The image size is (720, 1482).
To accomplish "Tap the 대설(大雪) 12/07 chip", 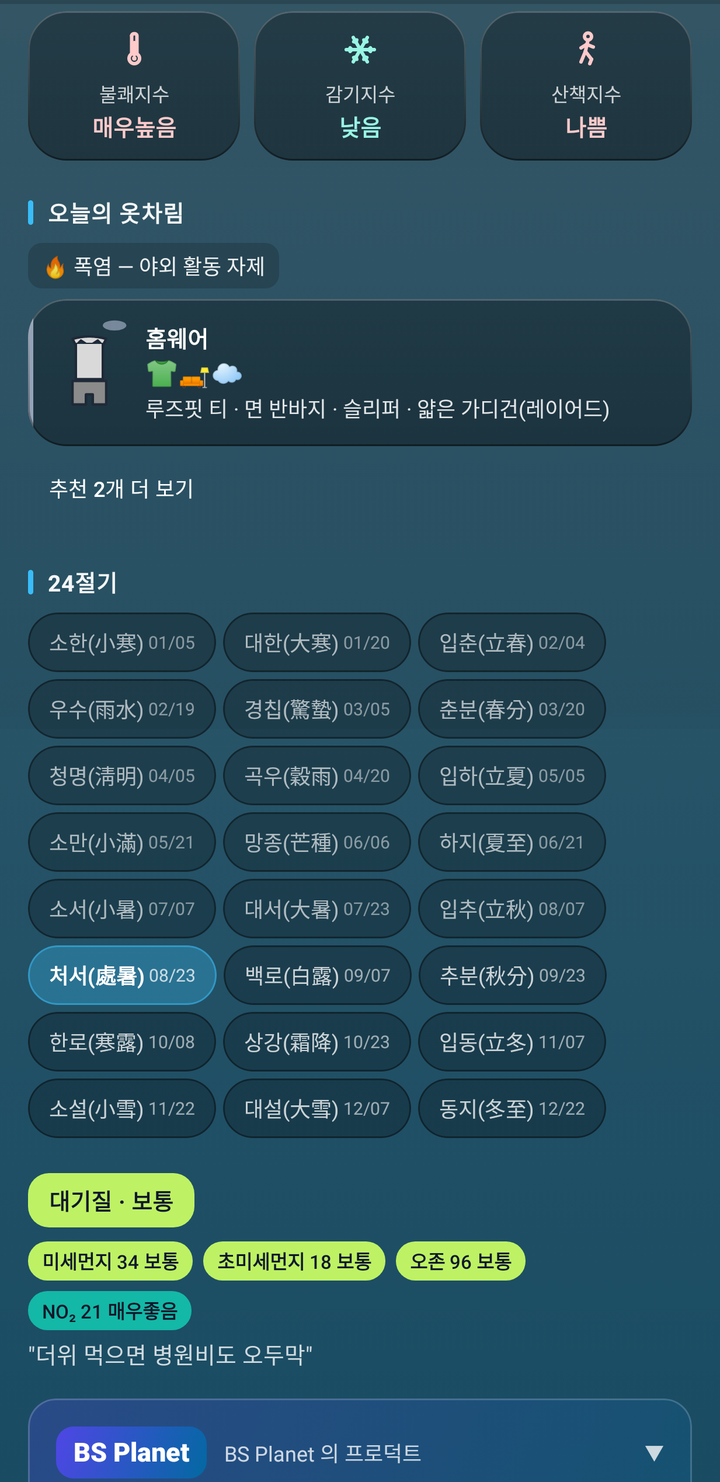I will [x=317, y=1108].
